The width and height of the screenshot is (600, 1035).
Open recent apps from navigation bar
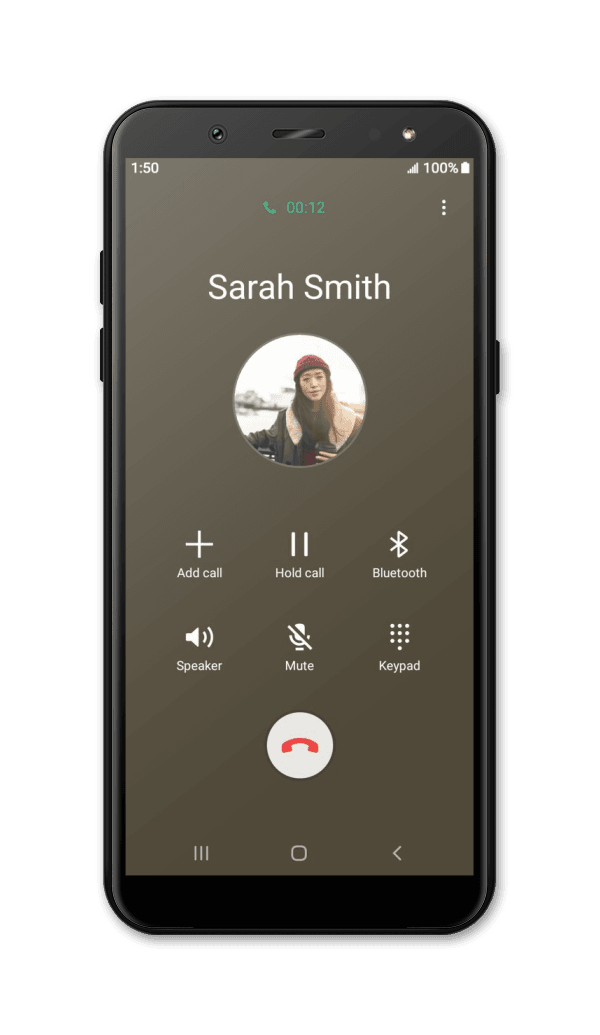pos(201,853)
